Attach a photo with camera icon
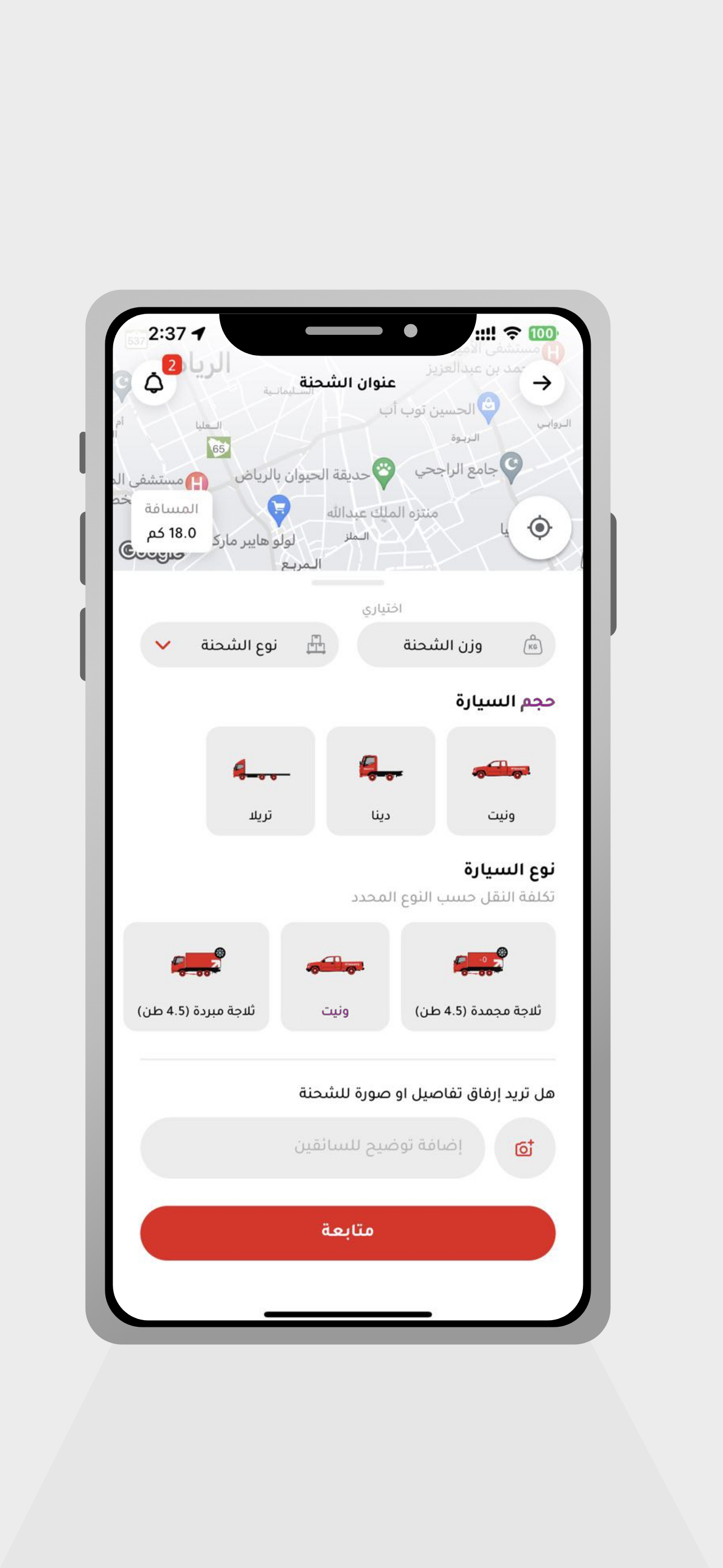This screenshot has height=1568, width=723. click(x=525, y=1148)
